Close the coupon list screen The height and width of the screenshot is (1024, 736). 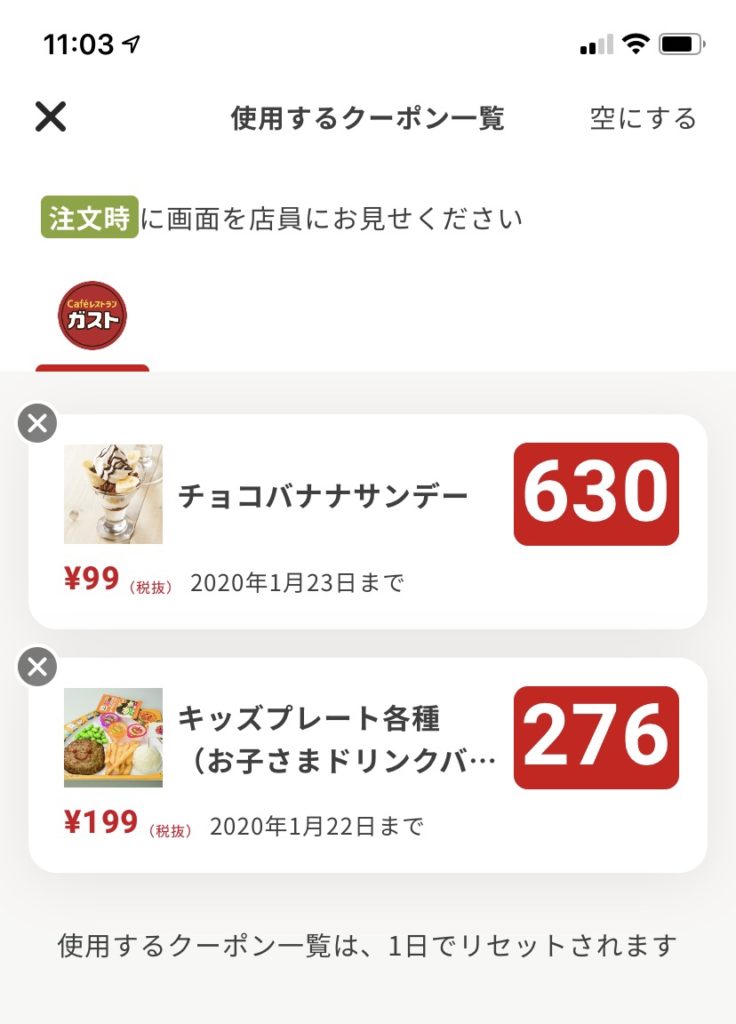pos(50,118)
